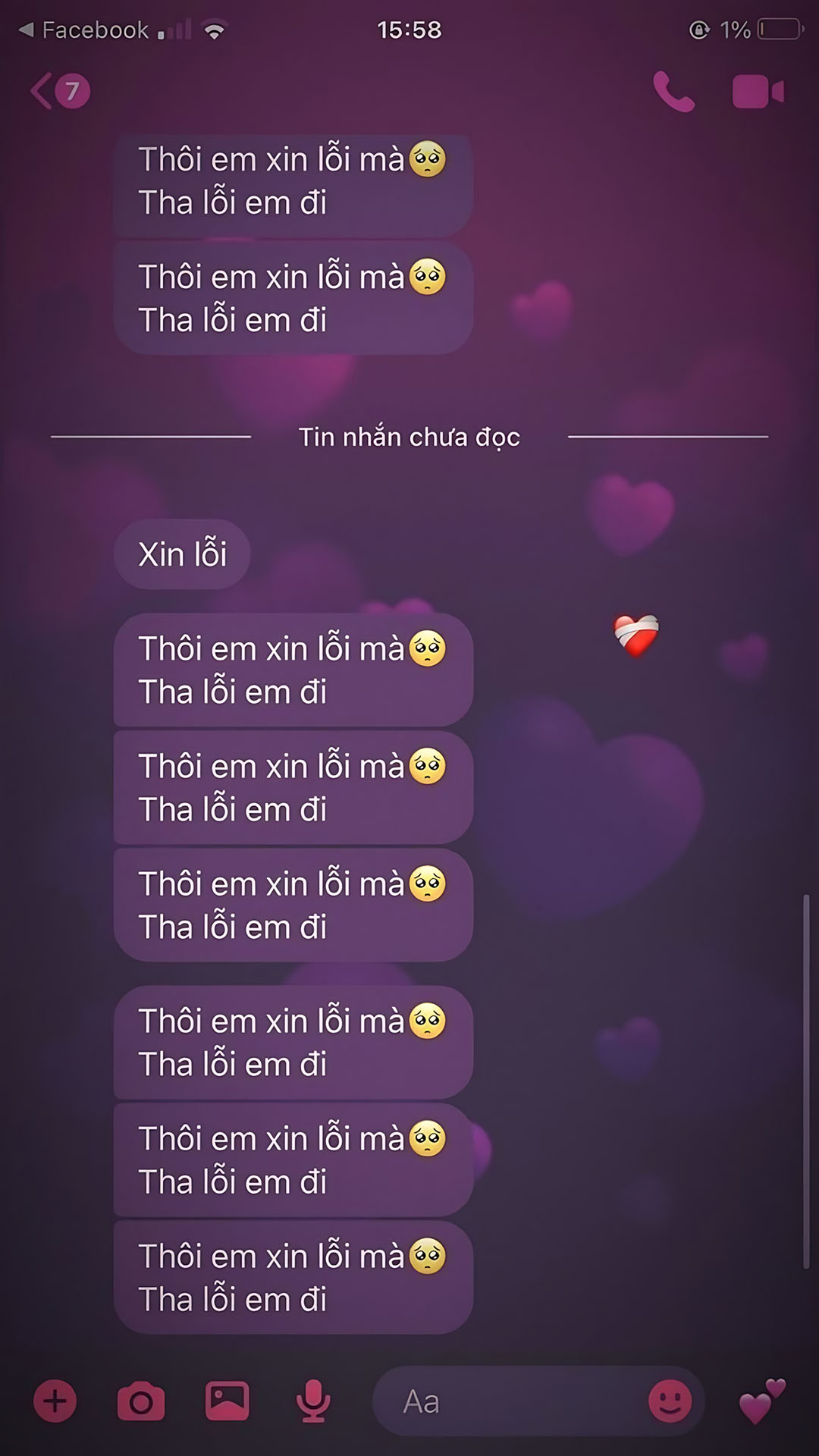The width and height of the screenshot is (819, 1456).
Task: Go back to the chat list
Action: (58, 92)
